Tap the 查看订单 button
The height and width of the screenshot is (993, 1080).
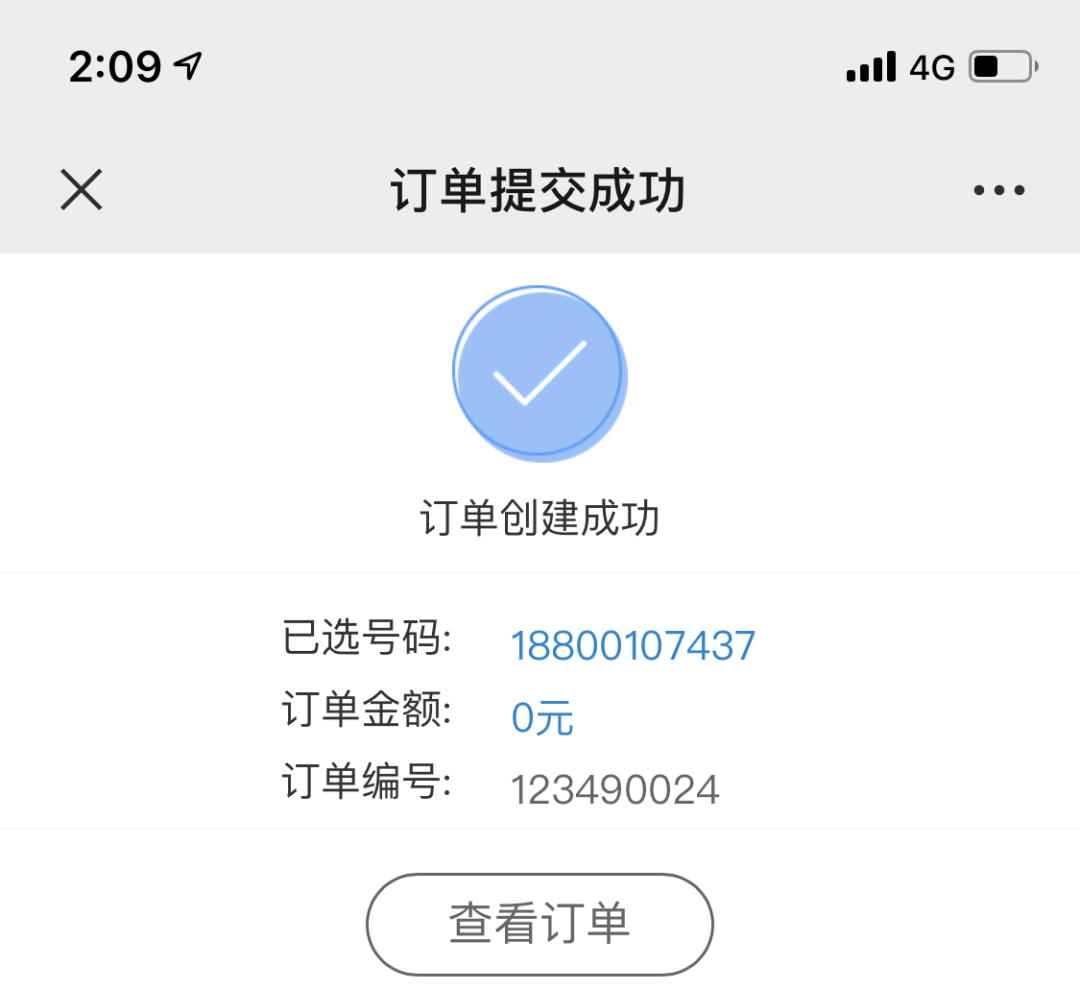pos(540,924)
